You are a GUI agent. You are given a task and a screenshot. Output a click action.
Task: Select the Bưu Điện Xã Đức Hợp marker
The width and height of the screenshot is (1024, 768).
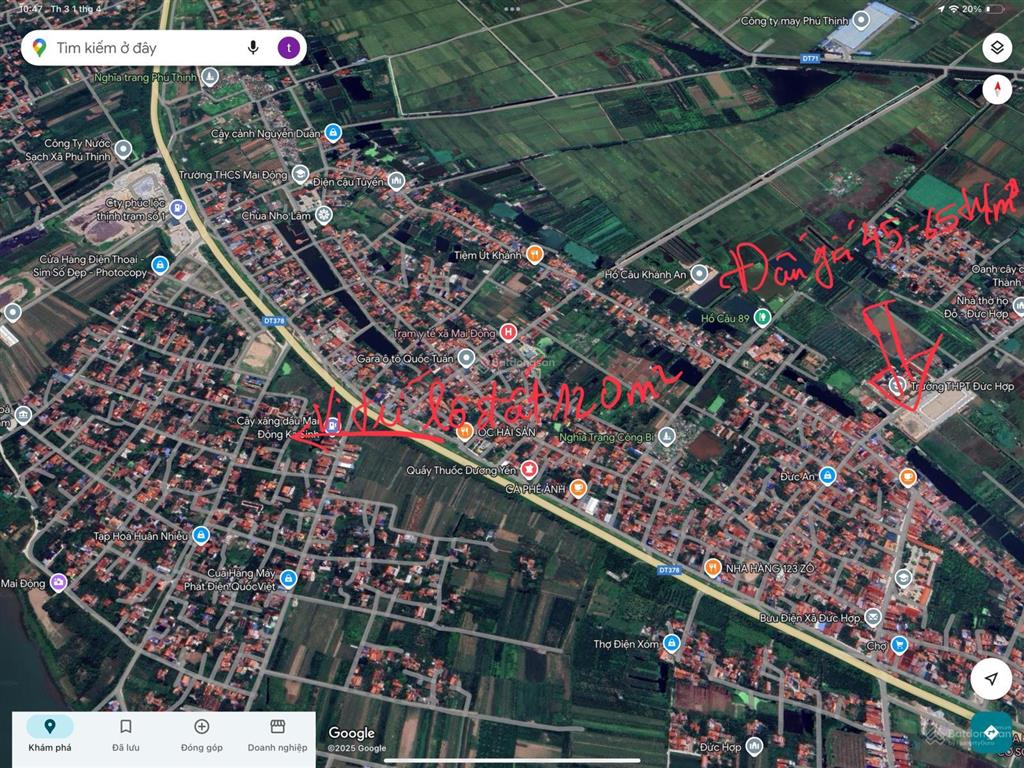tap(873, 617)
